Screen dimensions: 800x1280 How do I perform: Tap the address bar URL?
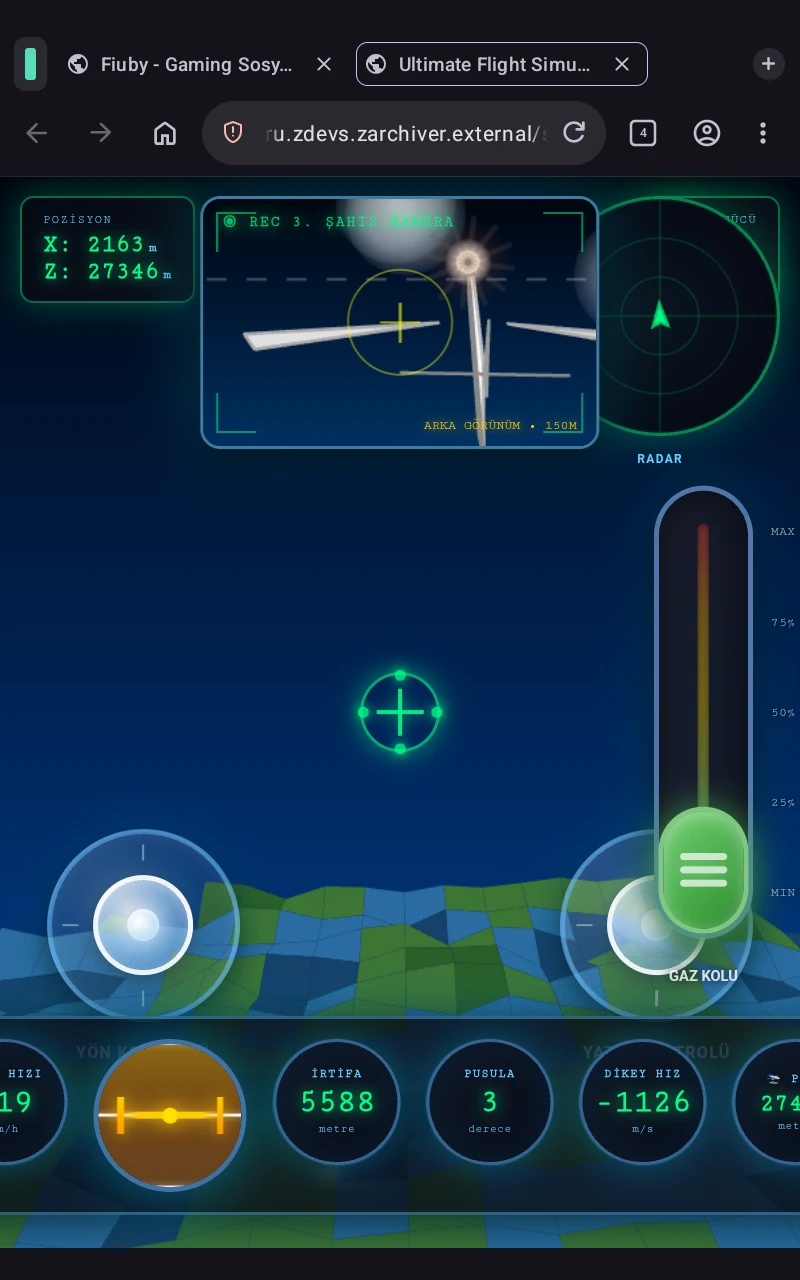click(x=405, y=133)
